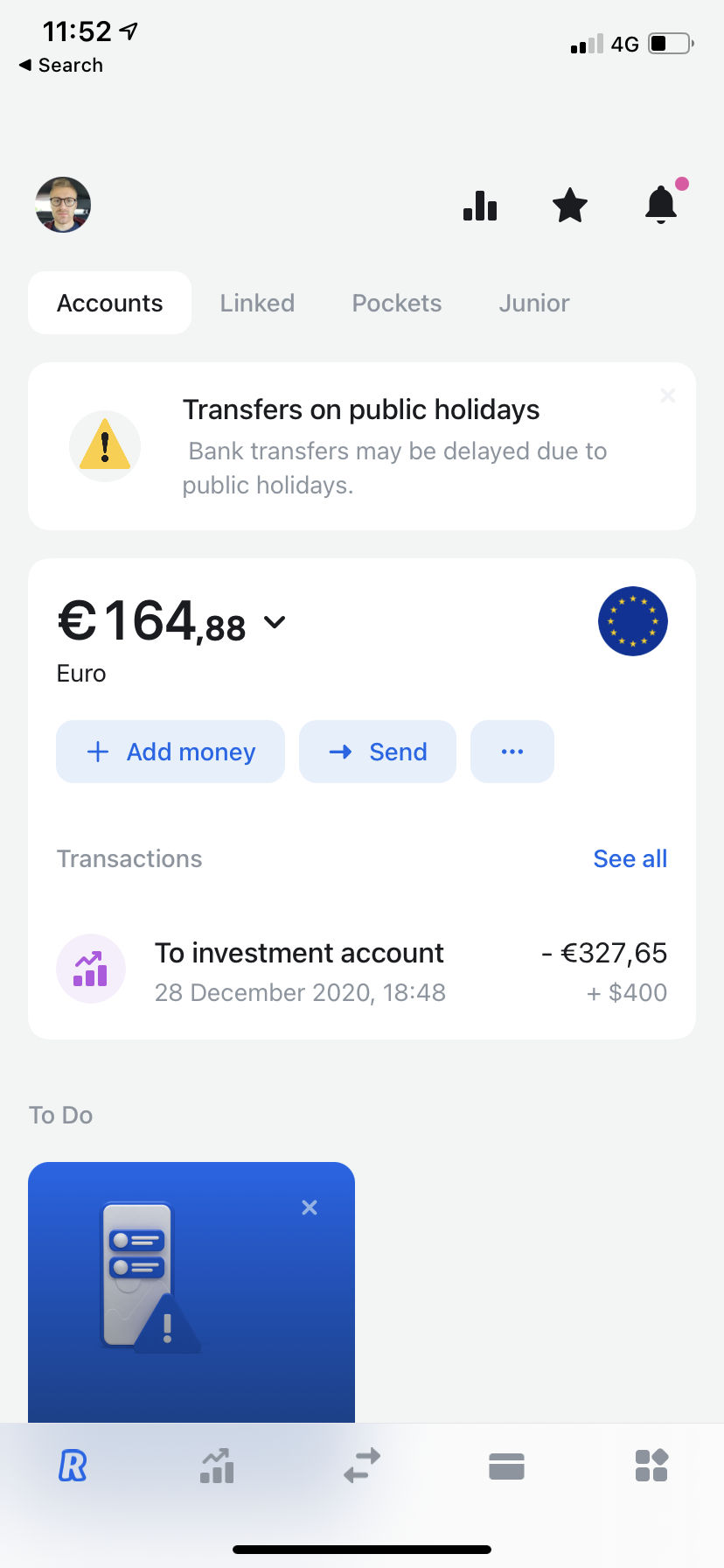Tap the EU flag on the Euro account
724x1568 pixels.
(632, 621)
